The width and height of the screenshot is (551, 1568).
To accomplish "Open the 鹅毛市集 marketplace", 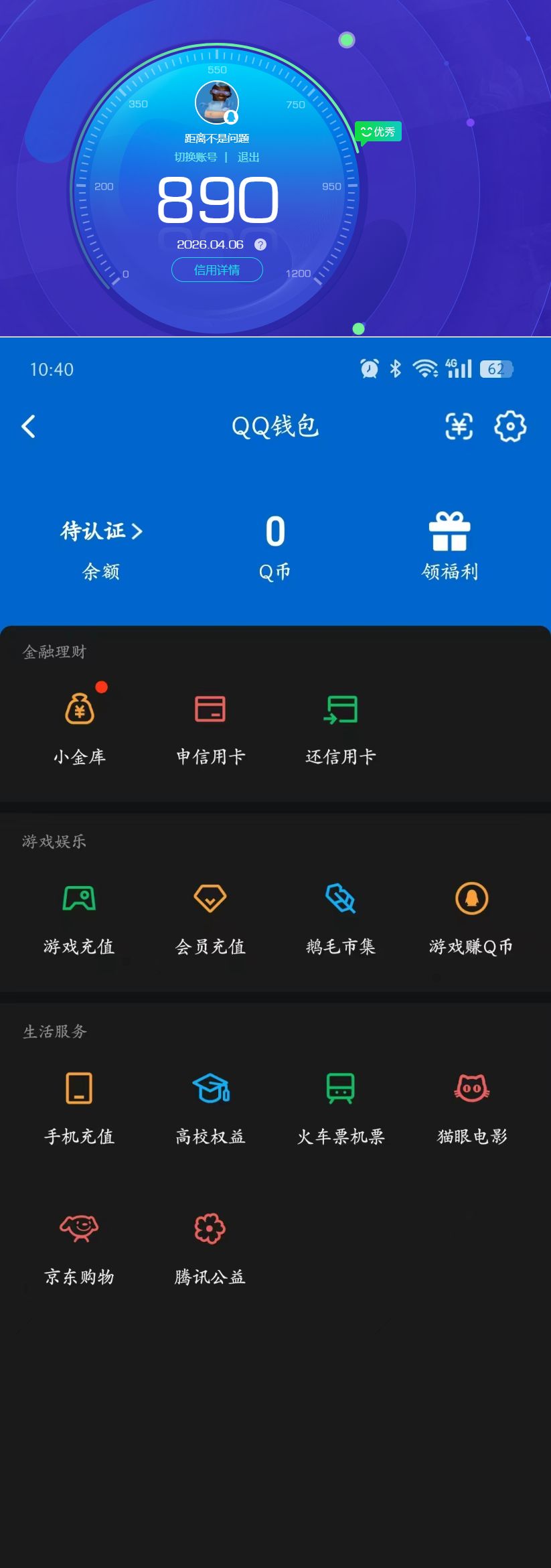I will (341, 901).
